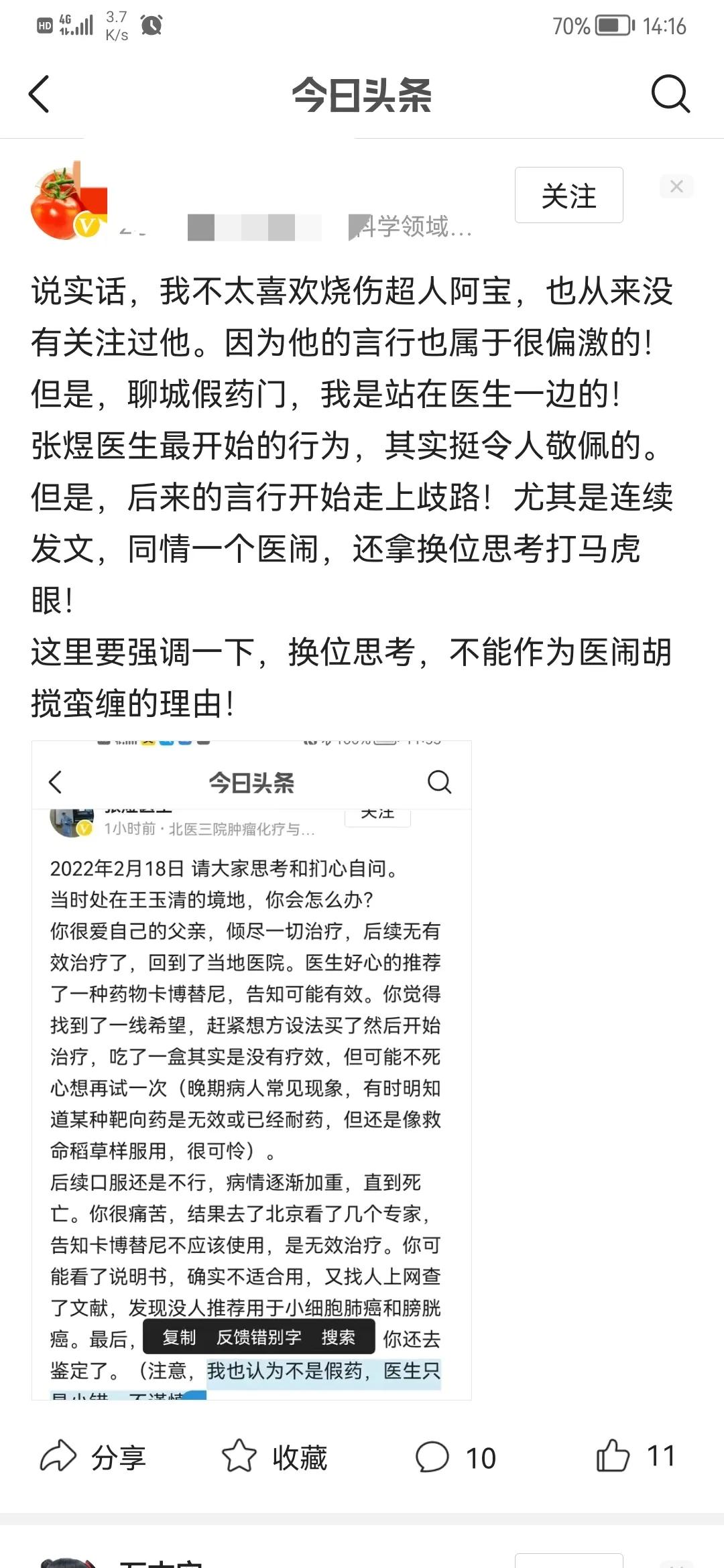Open the comments with 10 replies
The image size is (724, 1568).
(x=456, y=1457)
